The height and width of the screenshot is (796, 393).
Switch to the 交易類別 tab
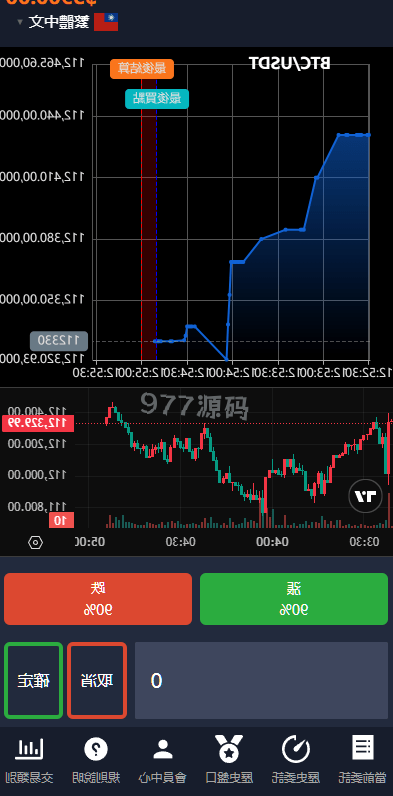29,760
